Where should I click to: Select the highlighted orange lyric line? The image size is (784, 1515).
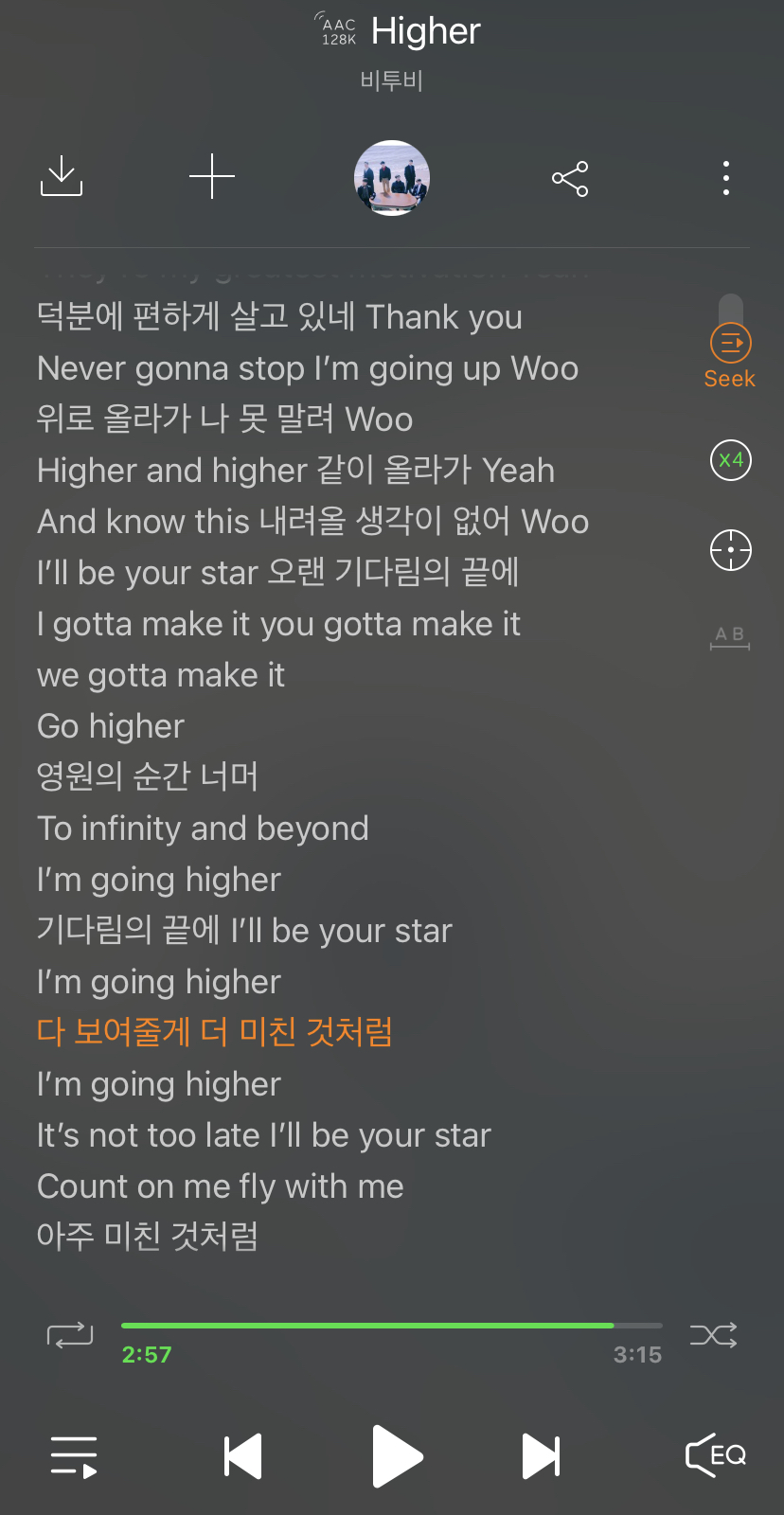[x=216, y=1031]
